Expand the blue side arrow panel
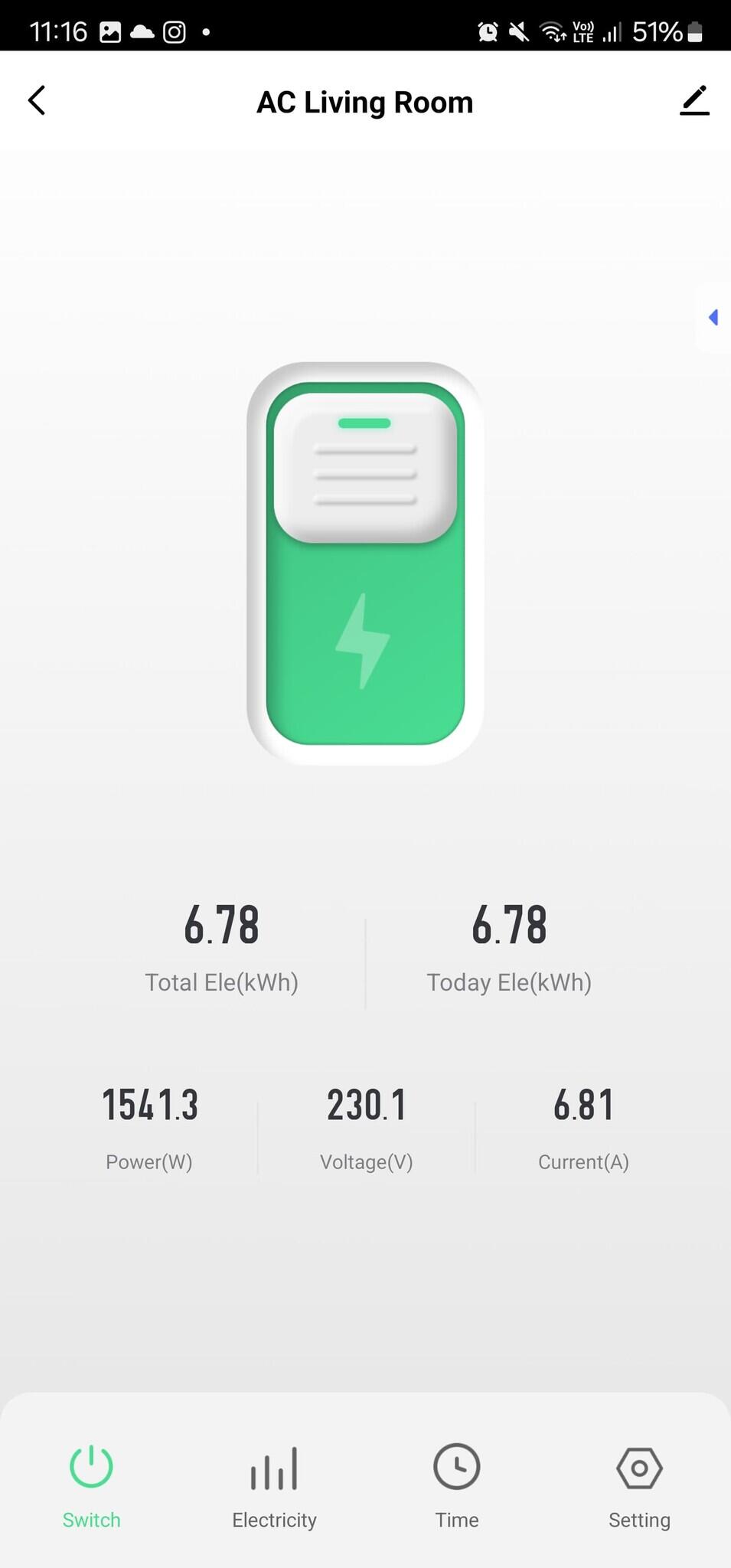The height and width of the screenshot is (1568, 731). [x=713, y=318]
